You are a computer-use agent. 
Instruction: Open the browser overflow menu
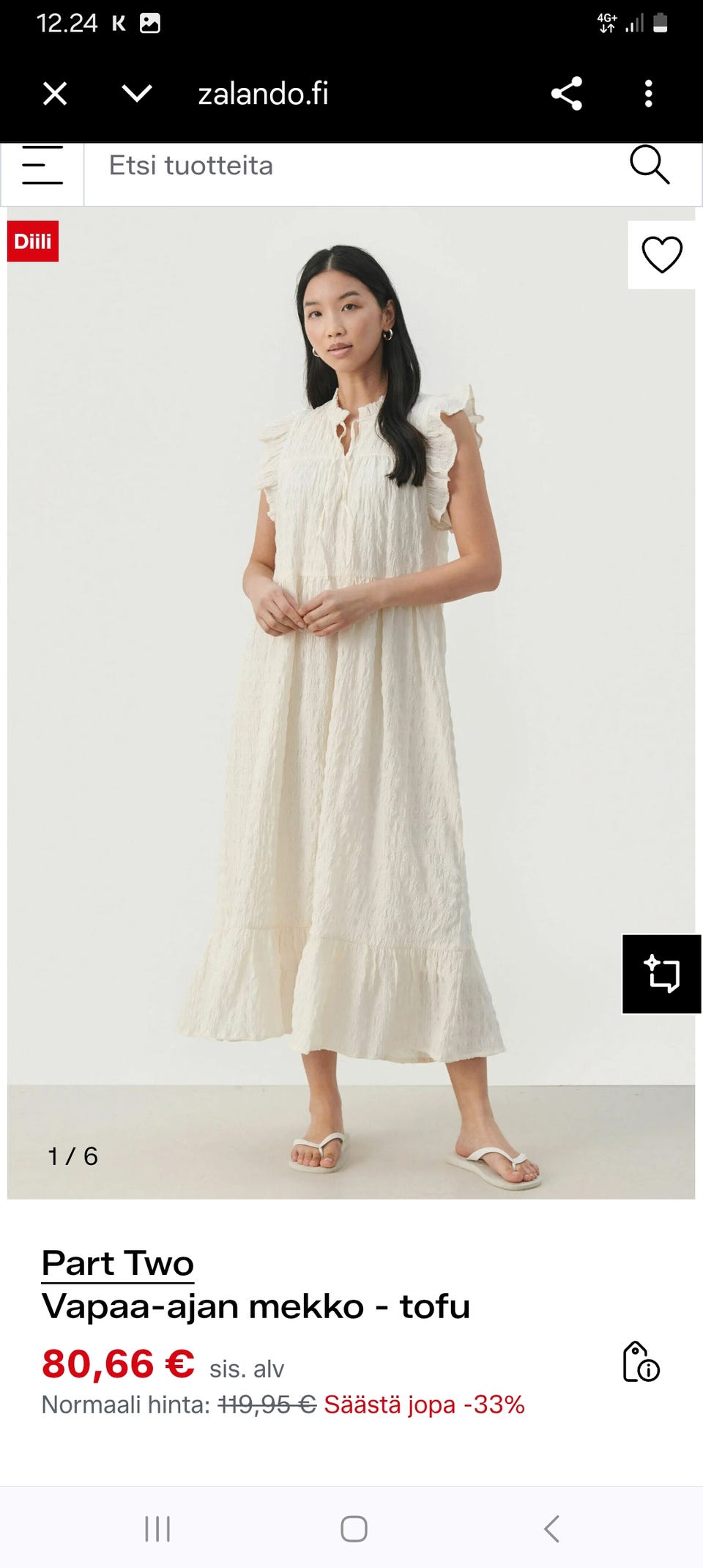pos(648,94)
